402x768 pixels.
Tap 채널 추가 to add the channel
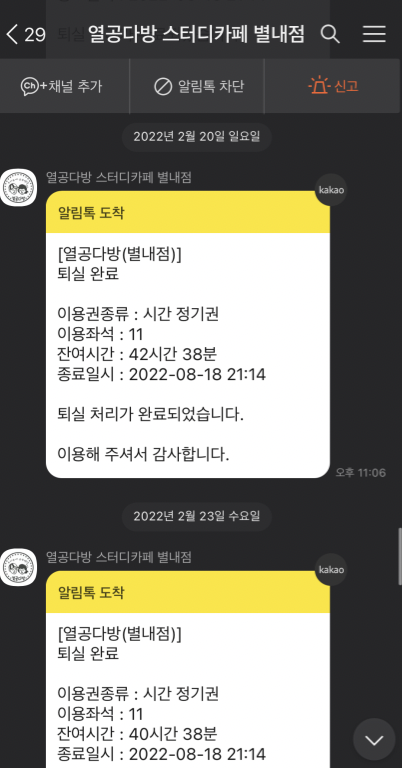point(62,87)
